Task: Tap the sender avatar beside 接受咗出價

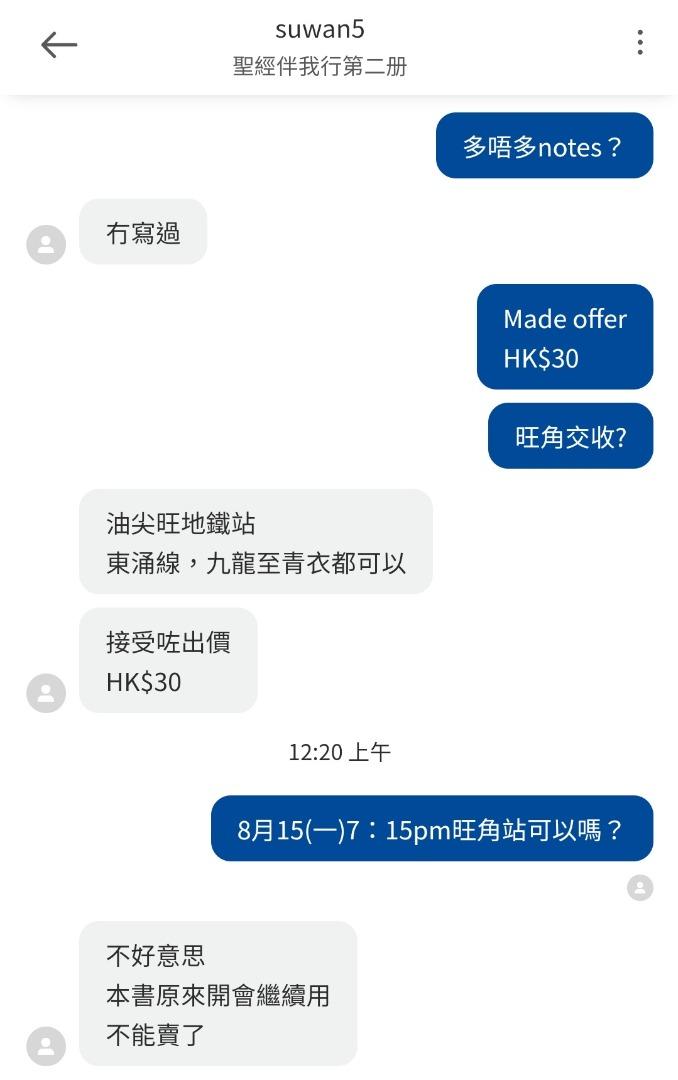Action: pos(46,693)
